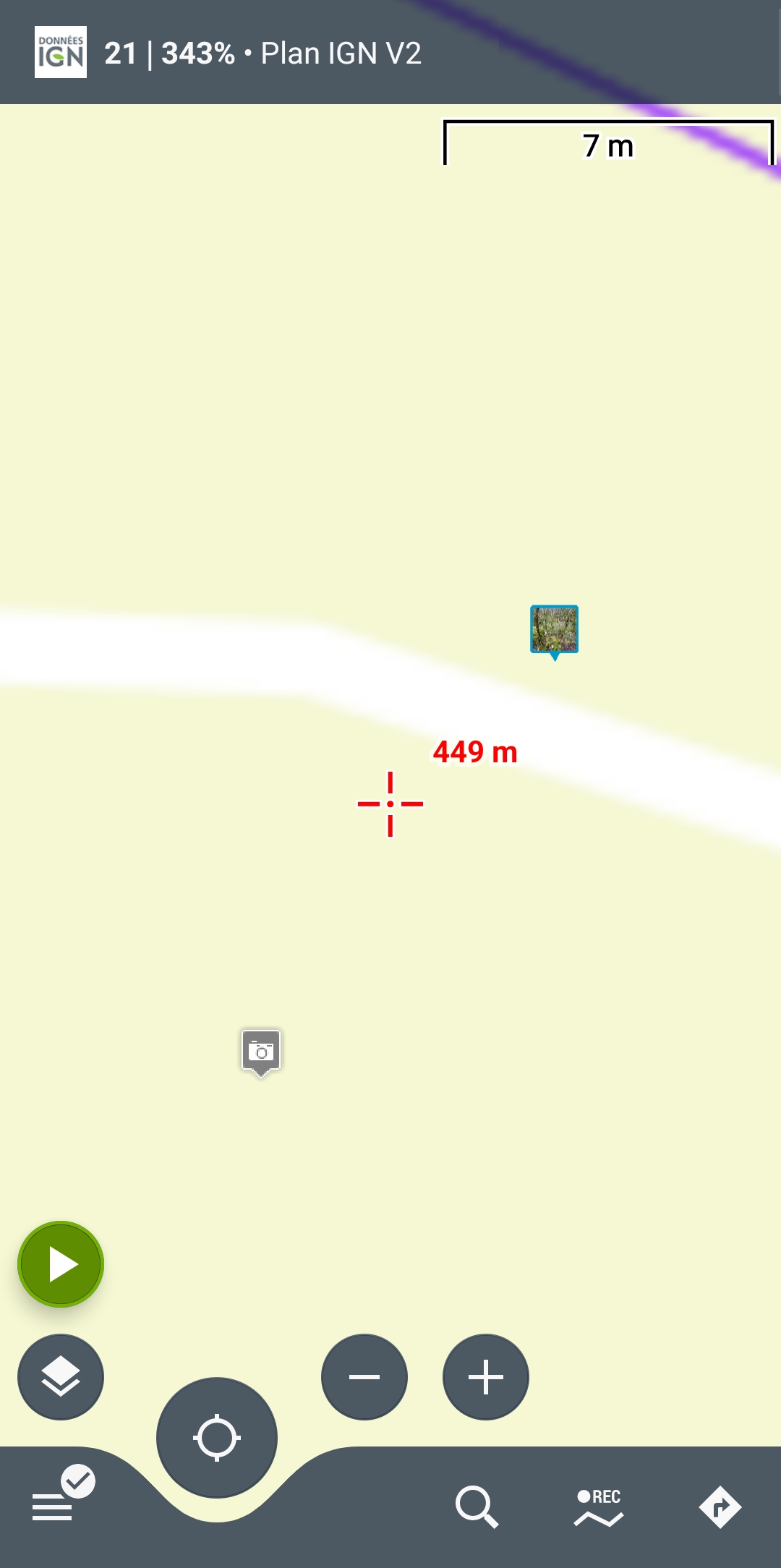Open the map layers selector
Viewport: 781px width, 1568px height.
[x=61, y=1376]
